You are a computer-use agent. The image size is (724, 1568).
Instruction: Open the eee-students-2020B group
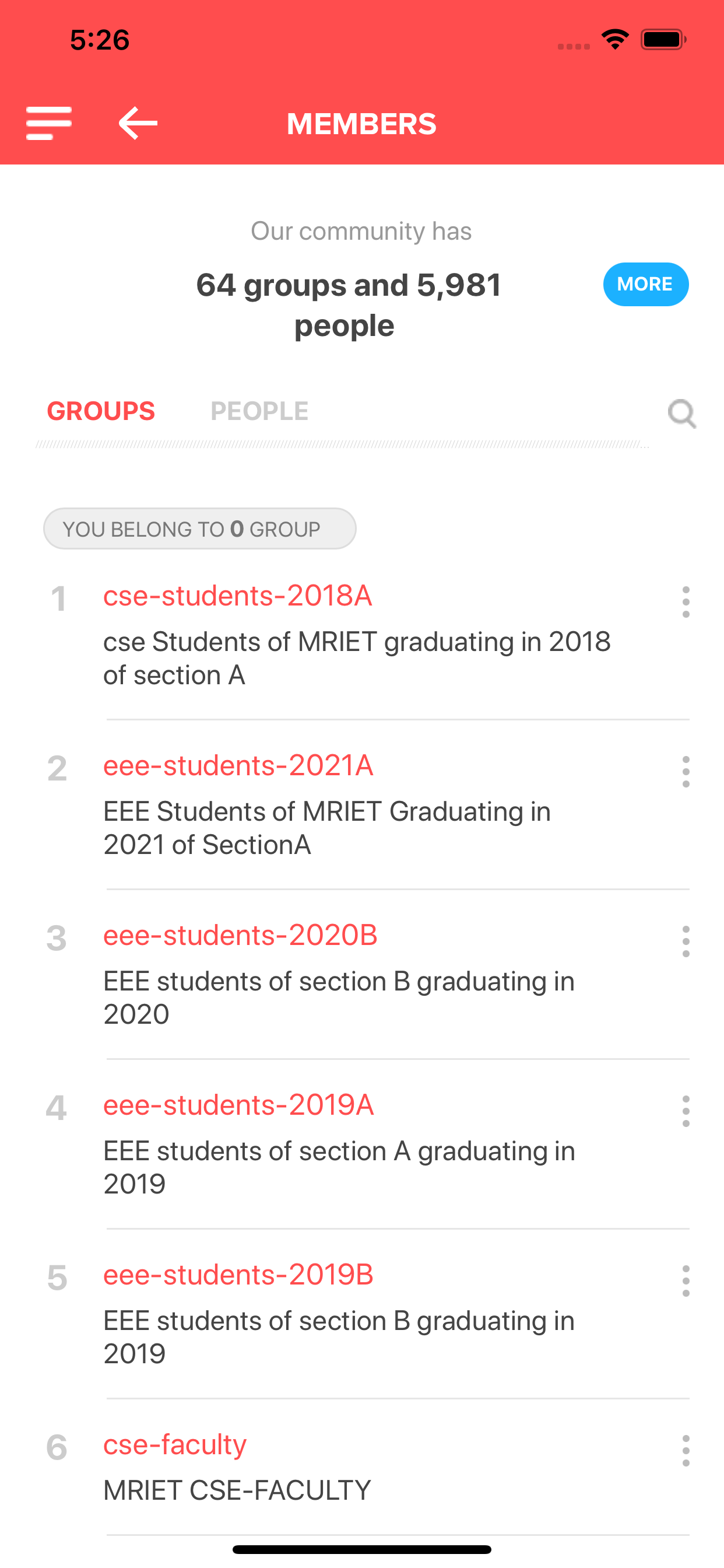(x=240, y=936)
